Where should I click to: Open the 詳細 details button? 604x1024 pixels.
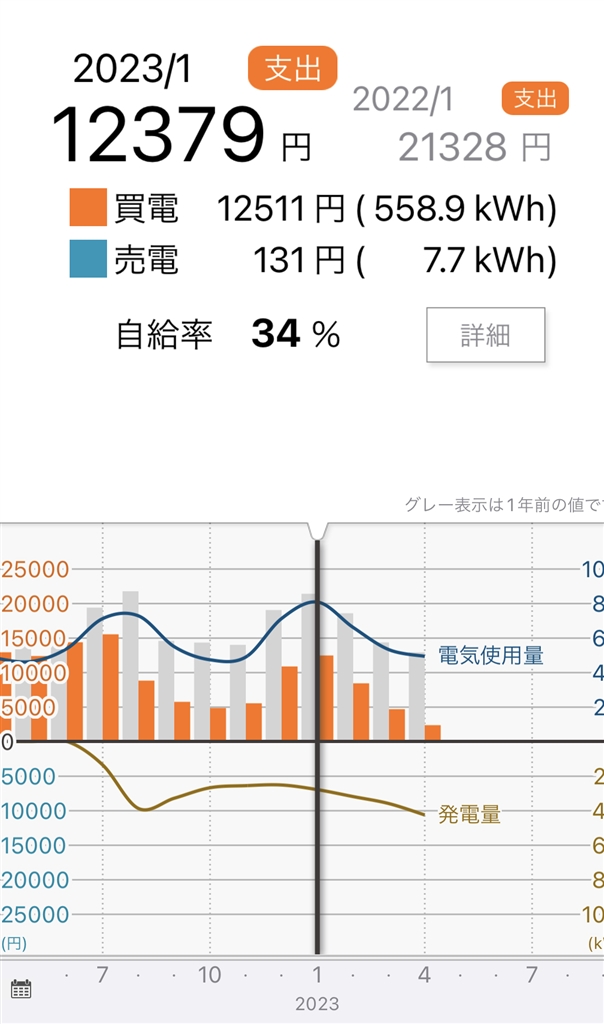pos(485,335)
